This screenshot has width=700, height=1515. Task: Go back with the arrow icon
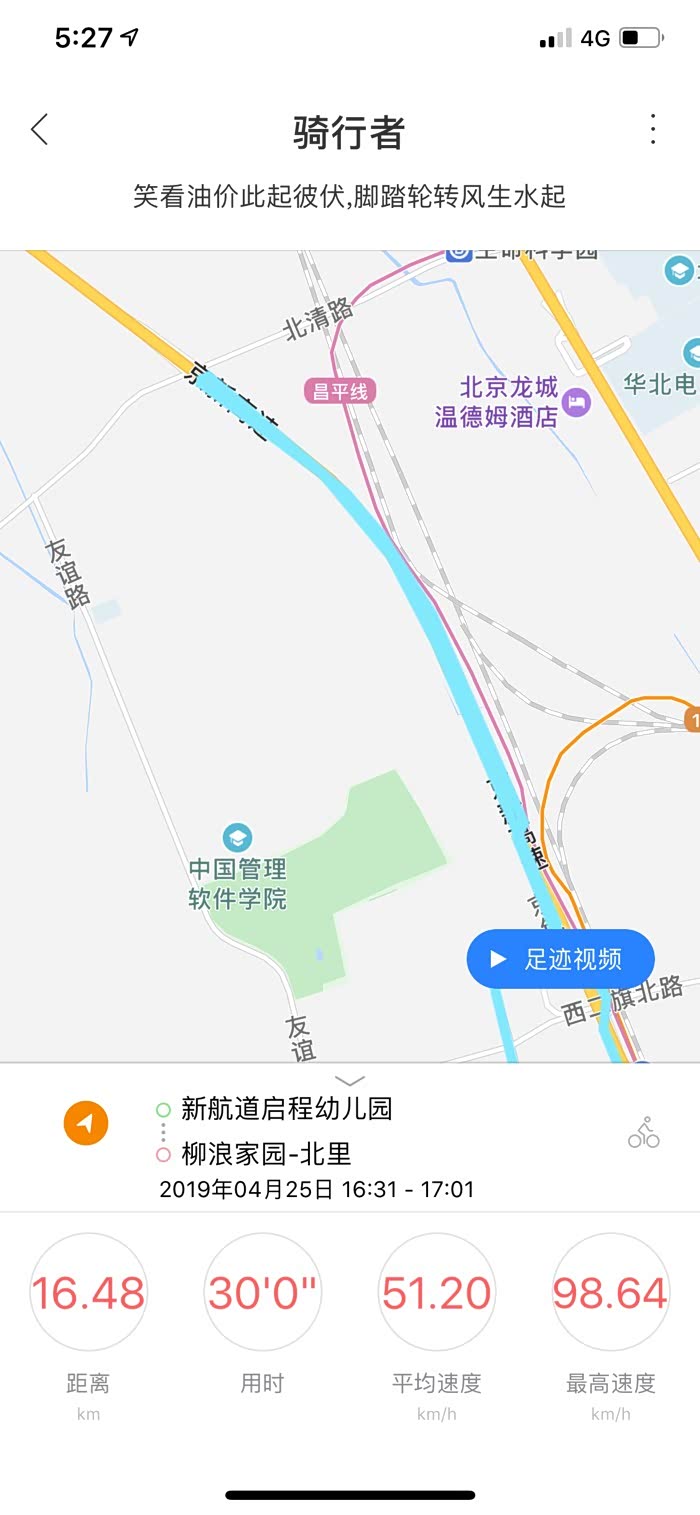click(39, 130)
